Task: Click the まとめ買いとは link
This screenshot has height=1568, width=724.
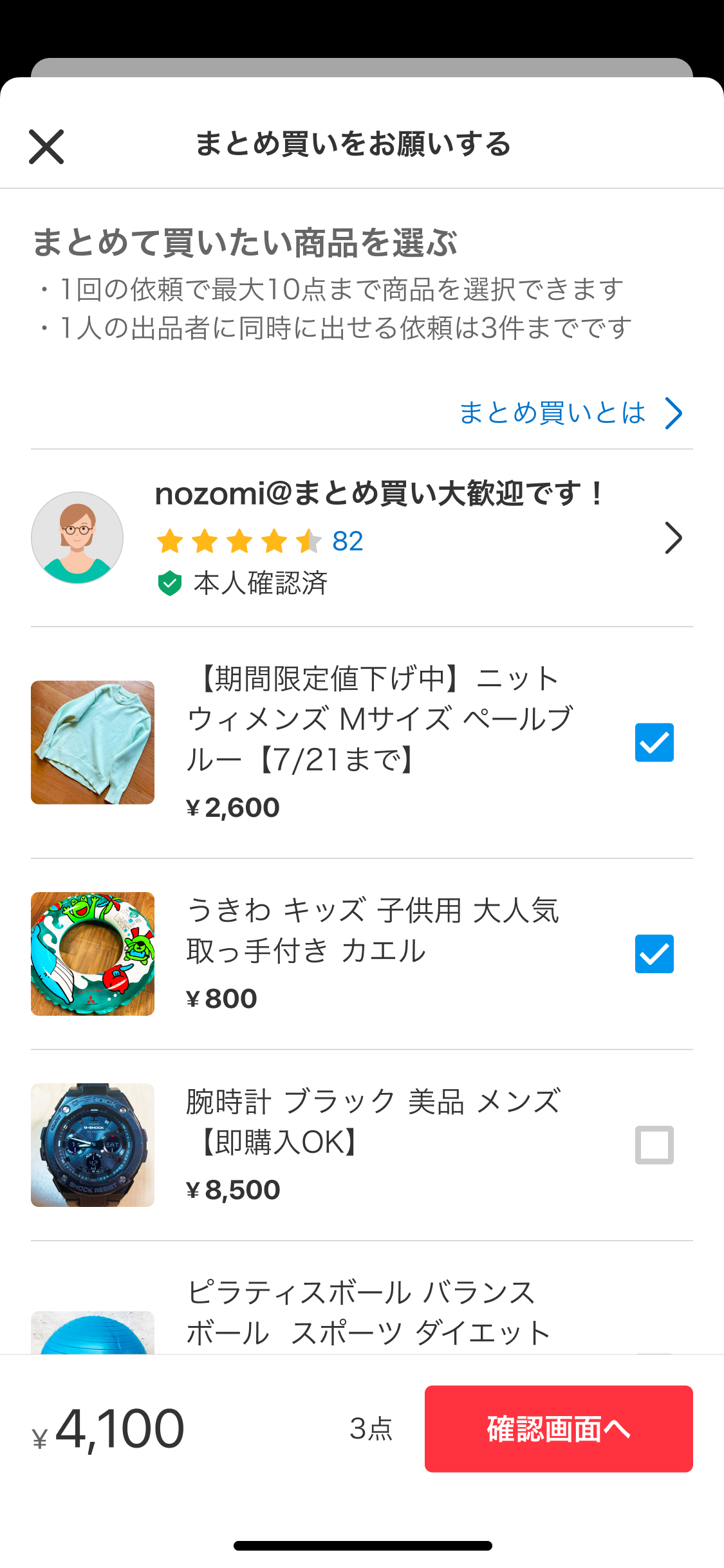Action: (x=552, y=413)
